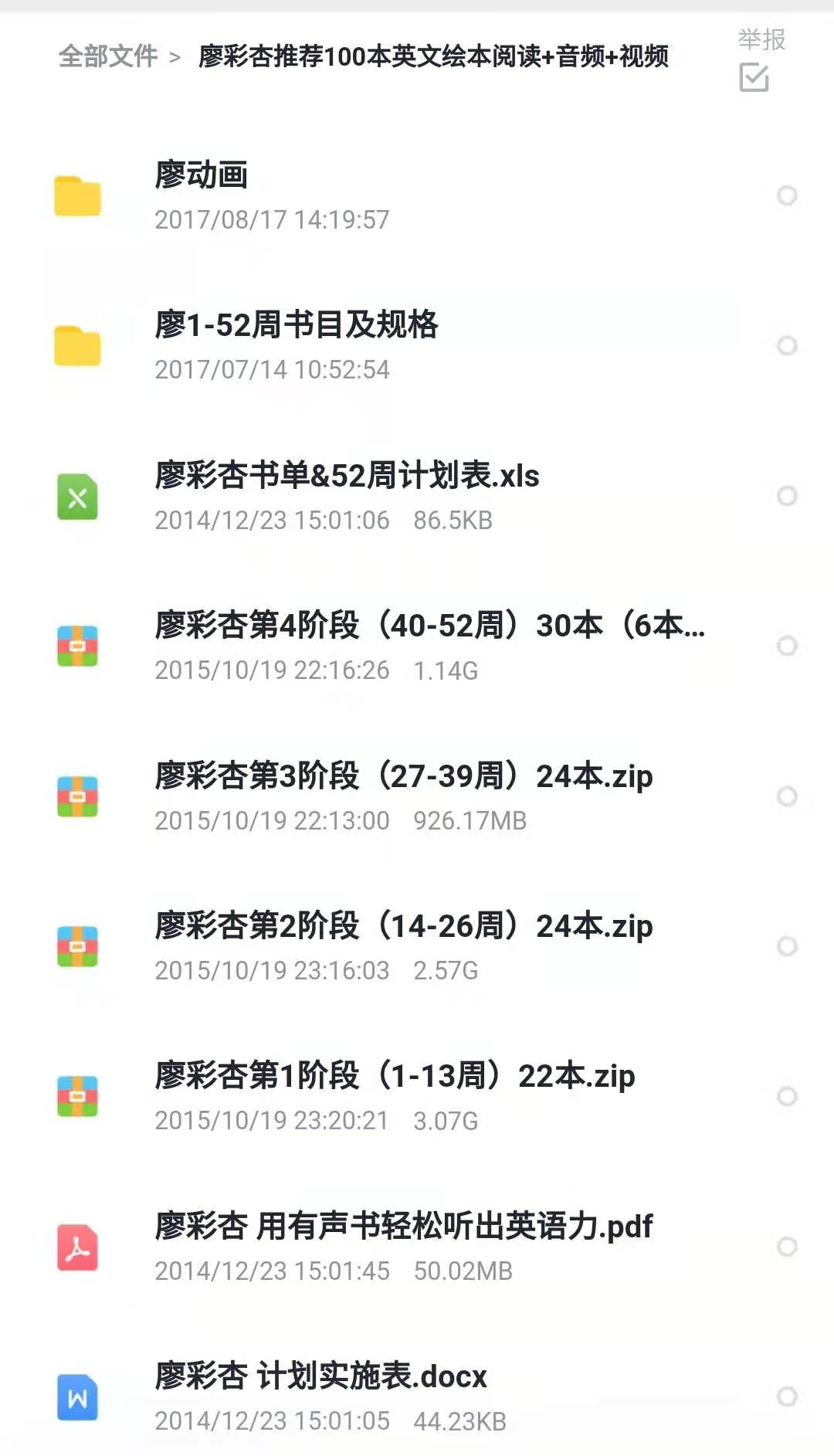834x1456 pixels.
Task: Select the circle checkbox for the Excel file
Action: coord(788,497)
